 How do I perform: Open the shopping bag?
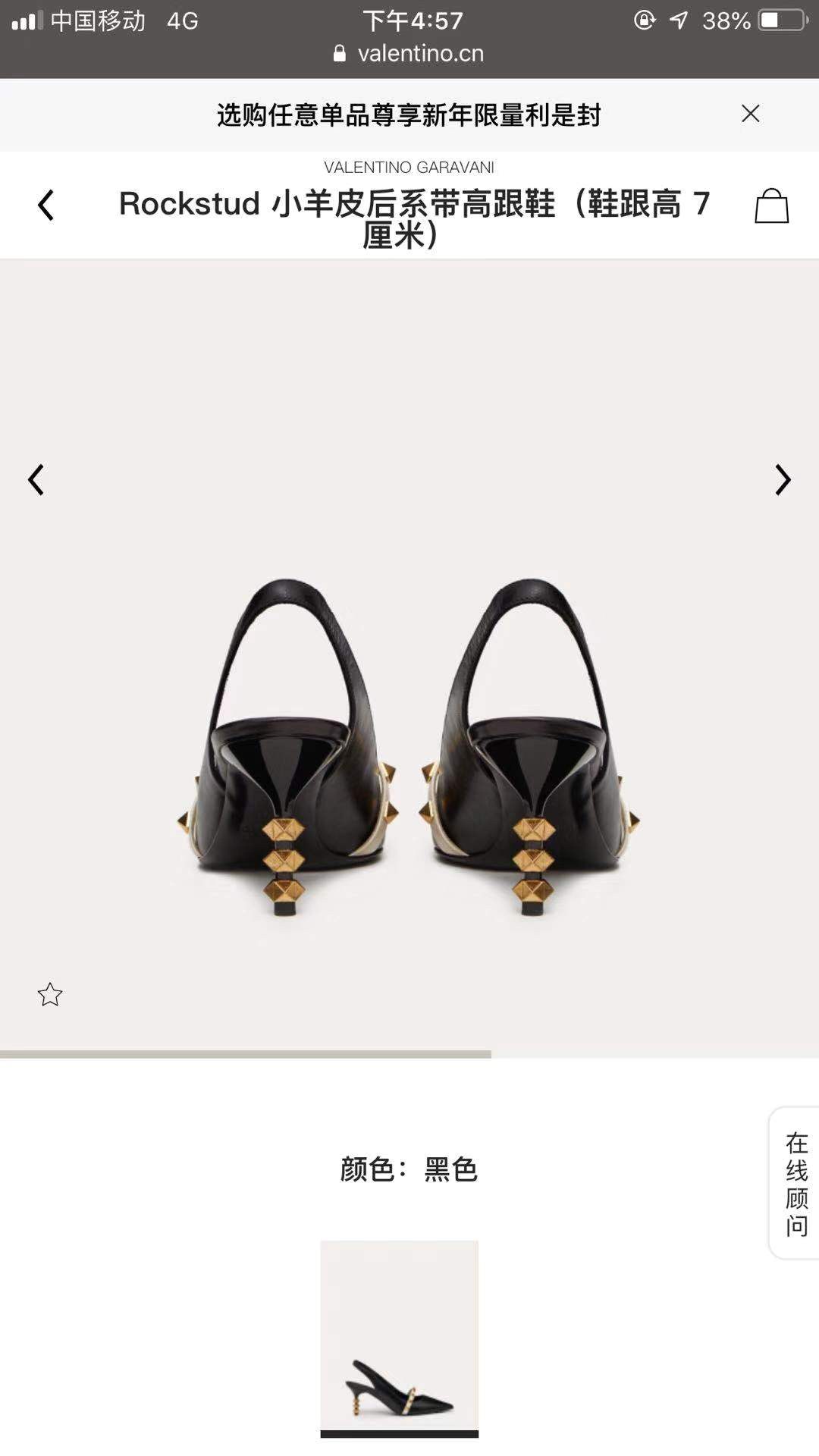771,206
